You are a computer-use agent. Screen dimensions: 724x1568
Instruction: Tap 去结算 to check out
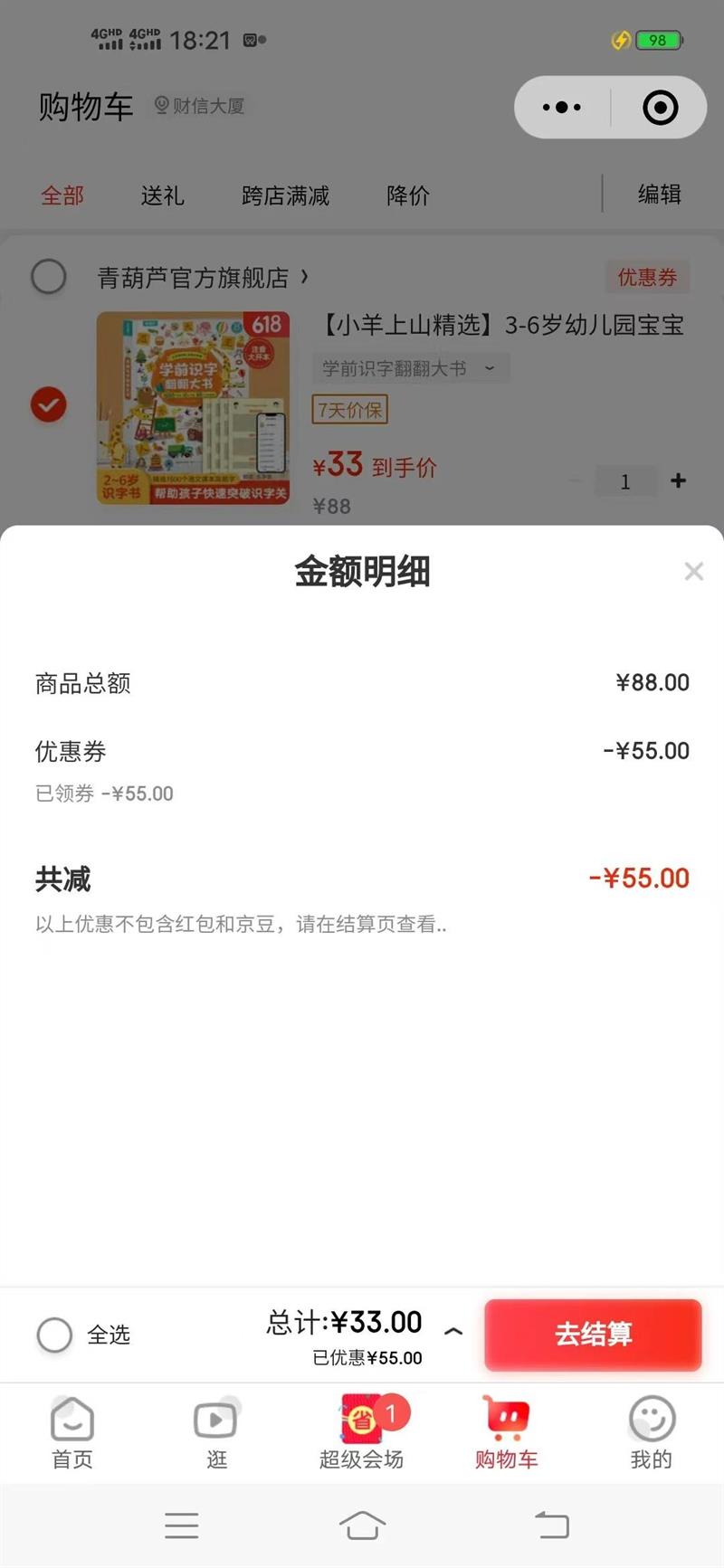click(593, 1334)
